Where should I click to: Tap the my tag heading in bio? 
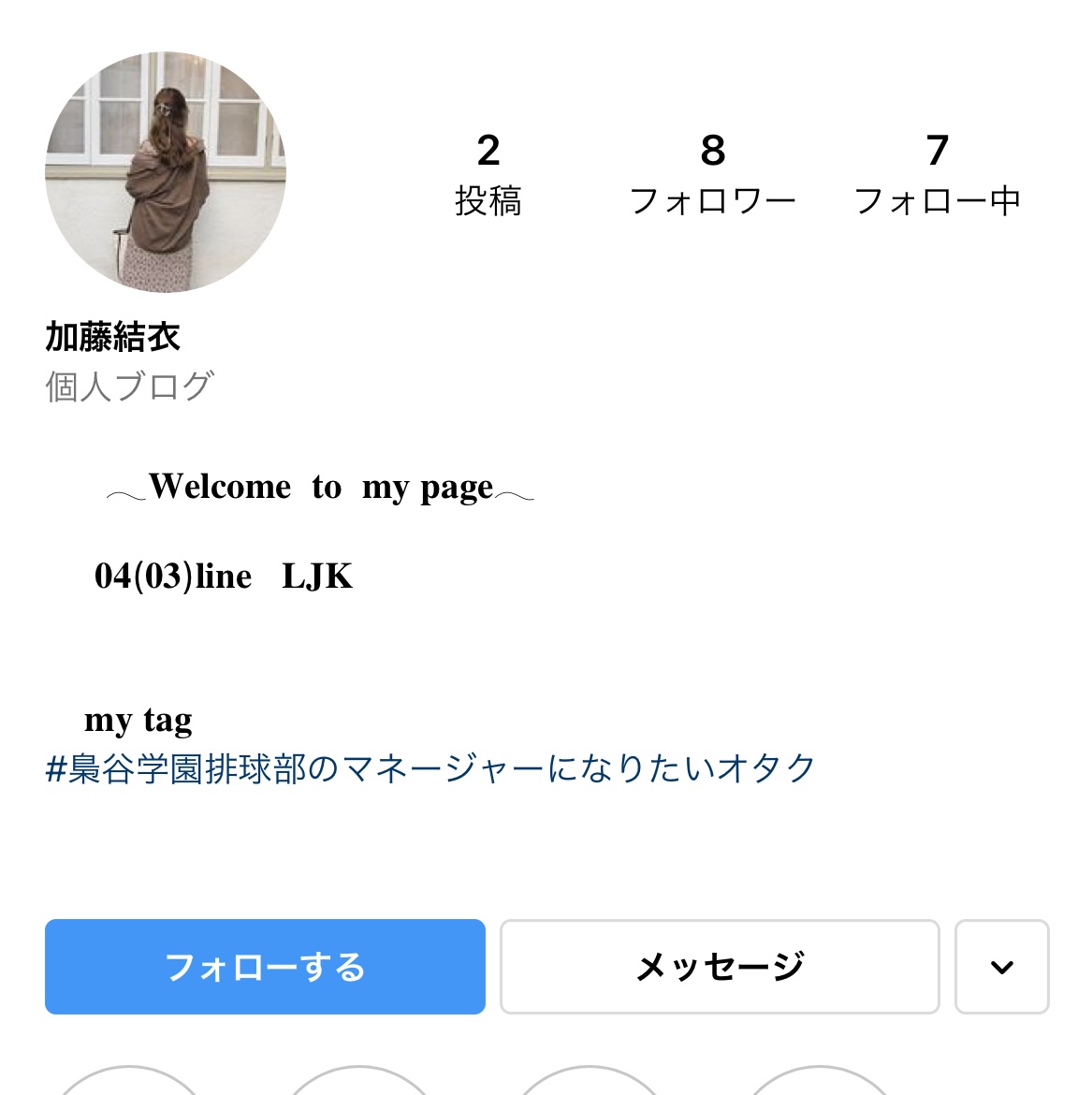point(138,720)
